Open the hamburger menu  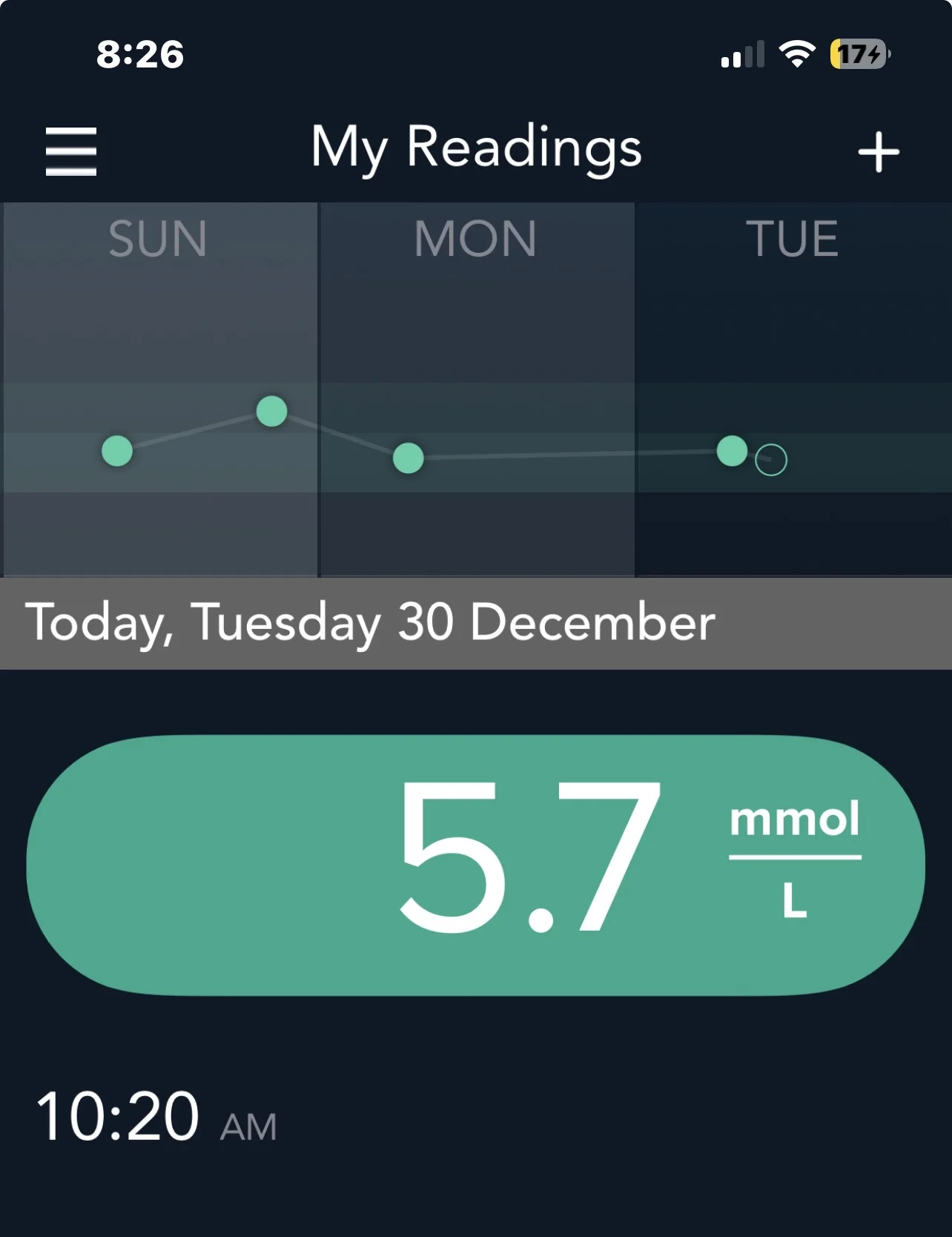click(x=71, y=151)
